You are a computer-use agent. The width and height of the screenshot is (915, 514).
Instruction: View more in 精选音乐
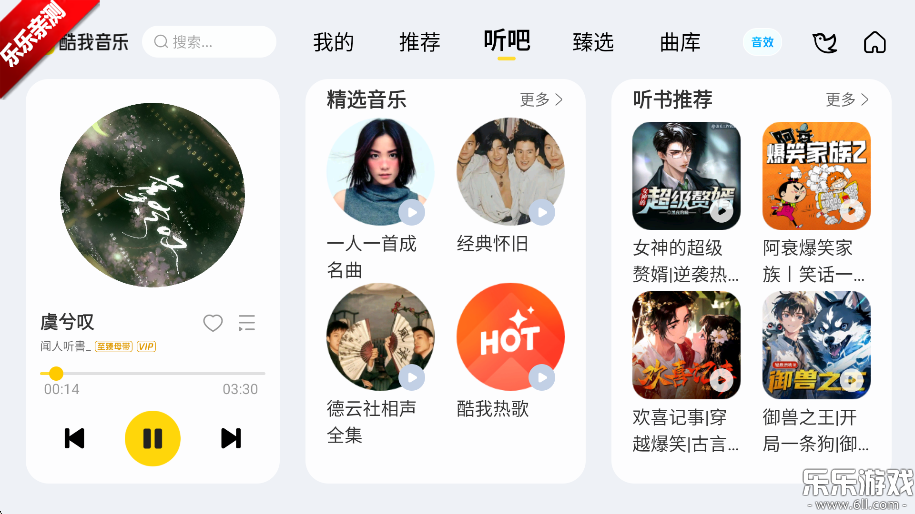pyautogui.click(x=541, y=100)
